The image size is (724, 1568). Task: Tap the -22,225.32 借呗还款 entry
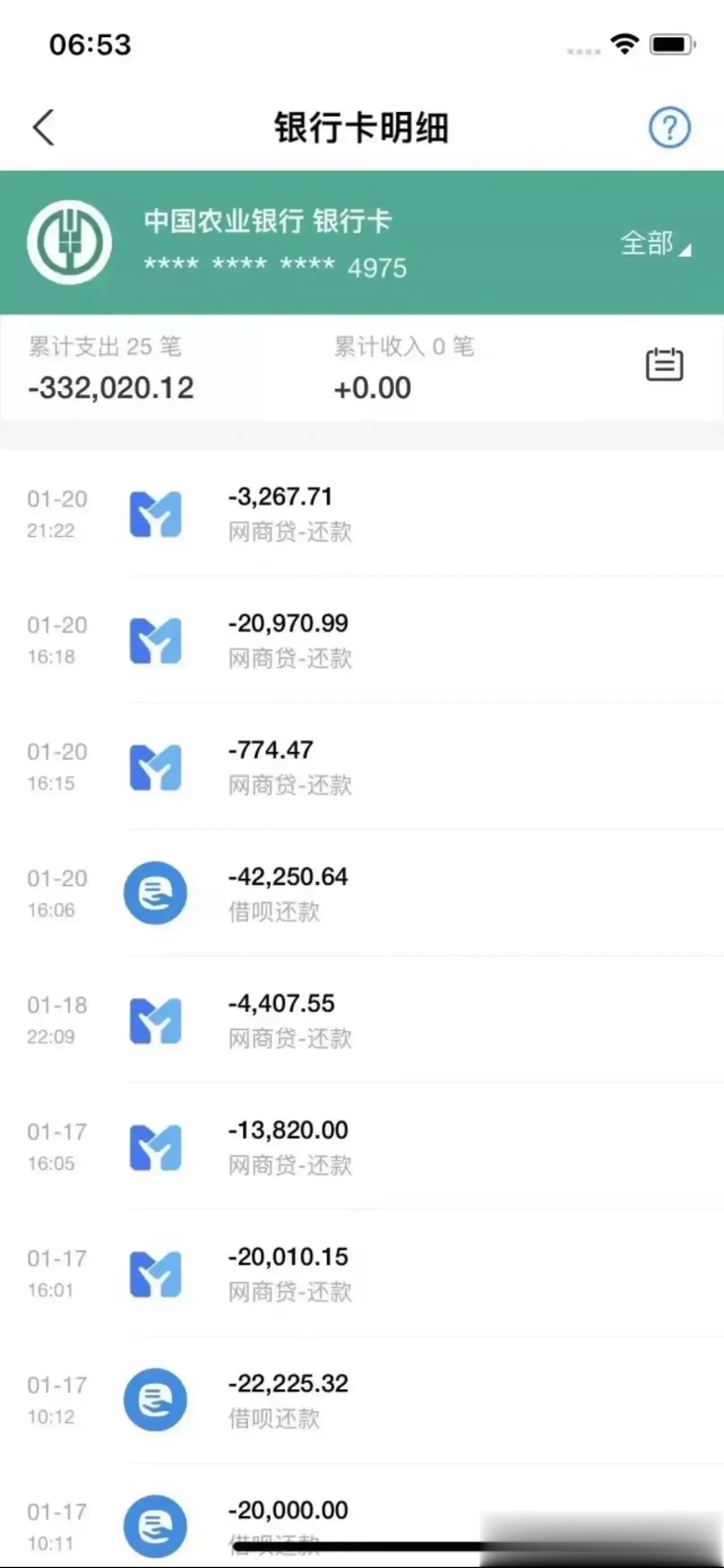[x=361, y=1400]
